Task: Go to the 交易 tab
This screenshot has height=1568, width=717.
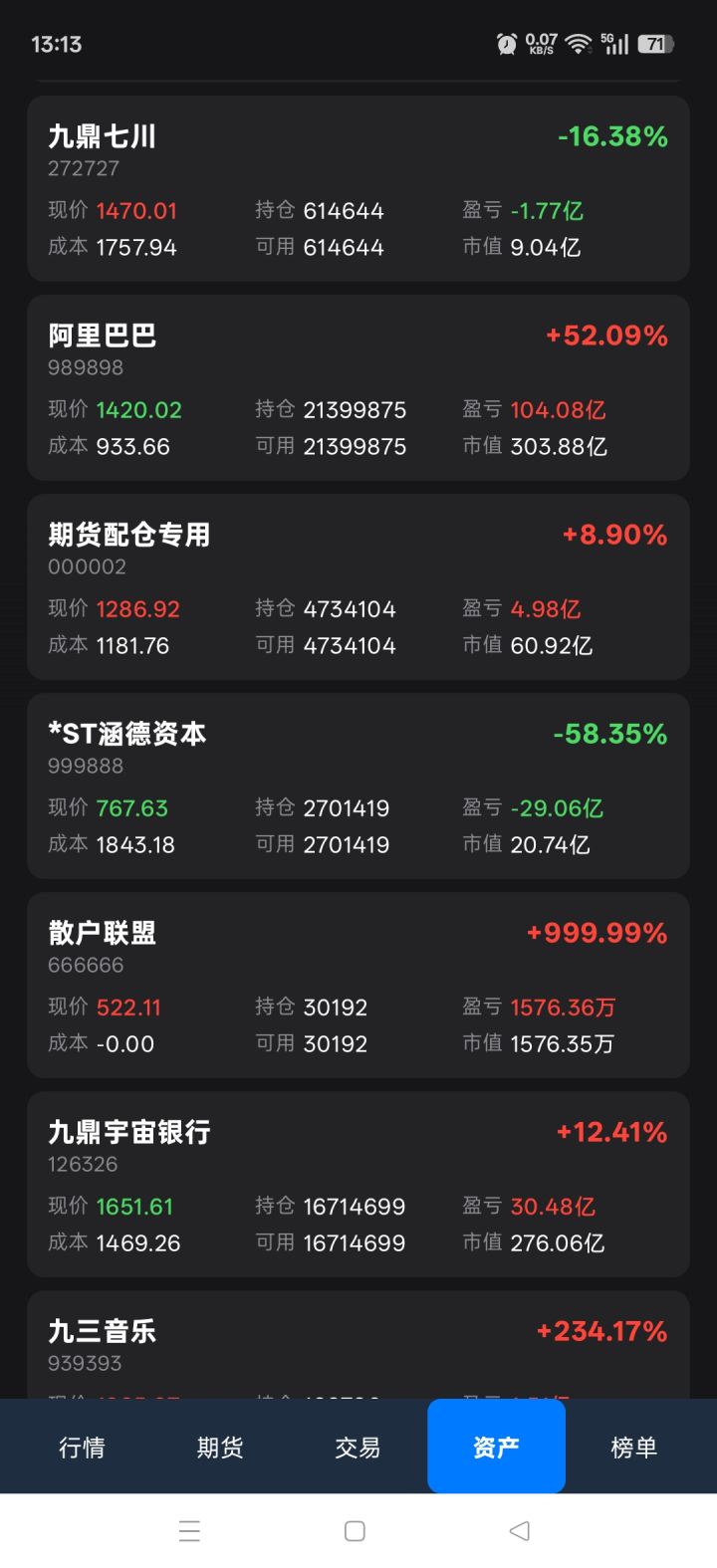Action: tap(358, 1447)
